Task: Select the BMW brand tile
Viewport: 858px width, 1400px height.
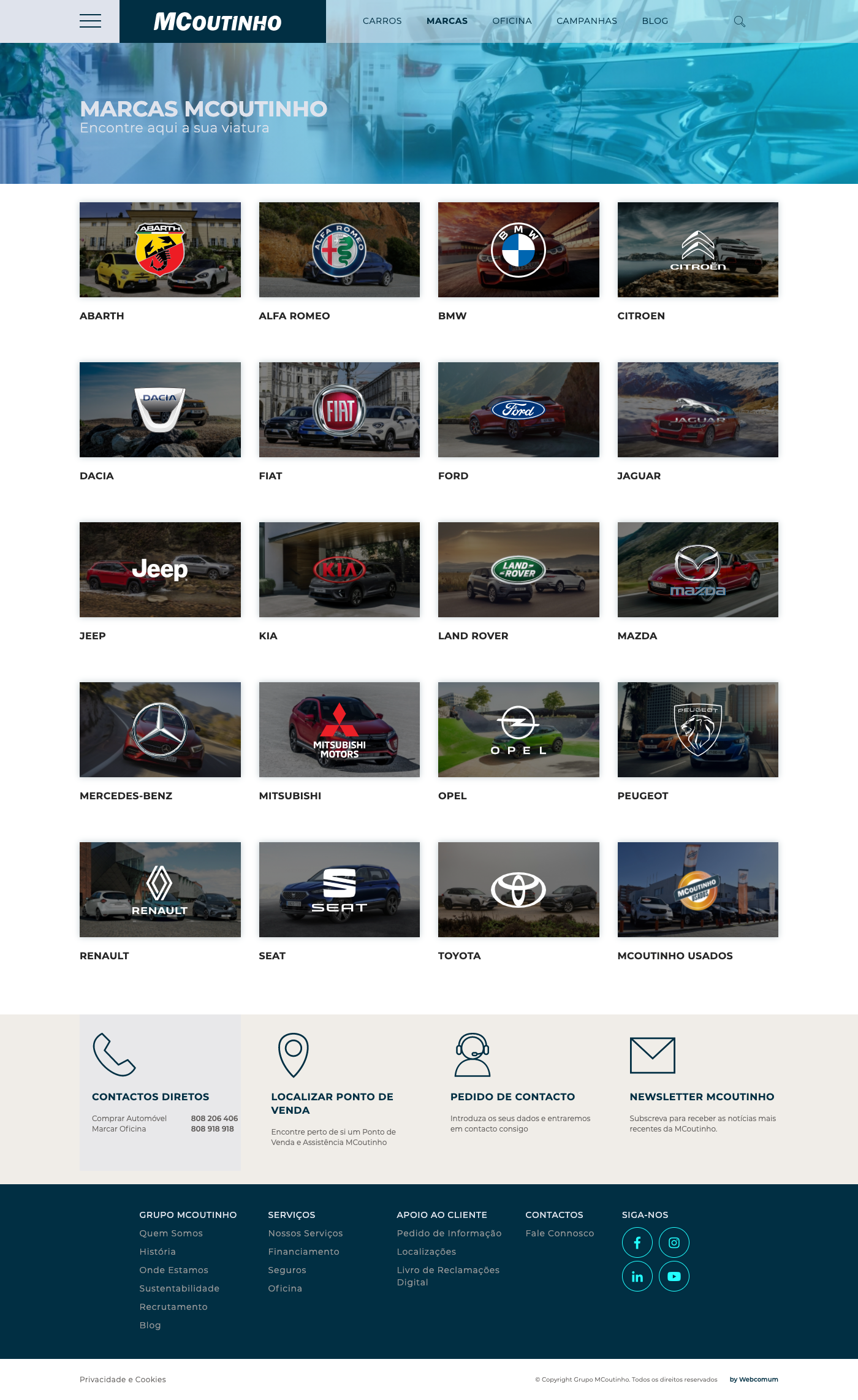Action: (x=518, y=250)
